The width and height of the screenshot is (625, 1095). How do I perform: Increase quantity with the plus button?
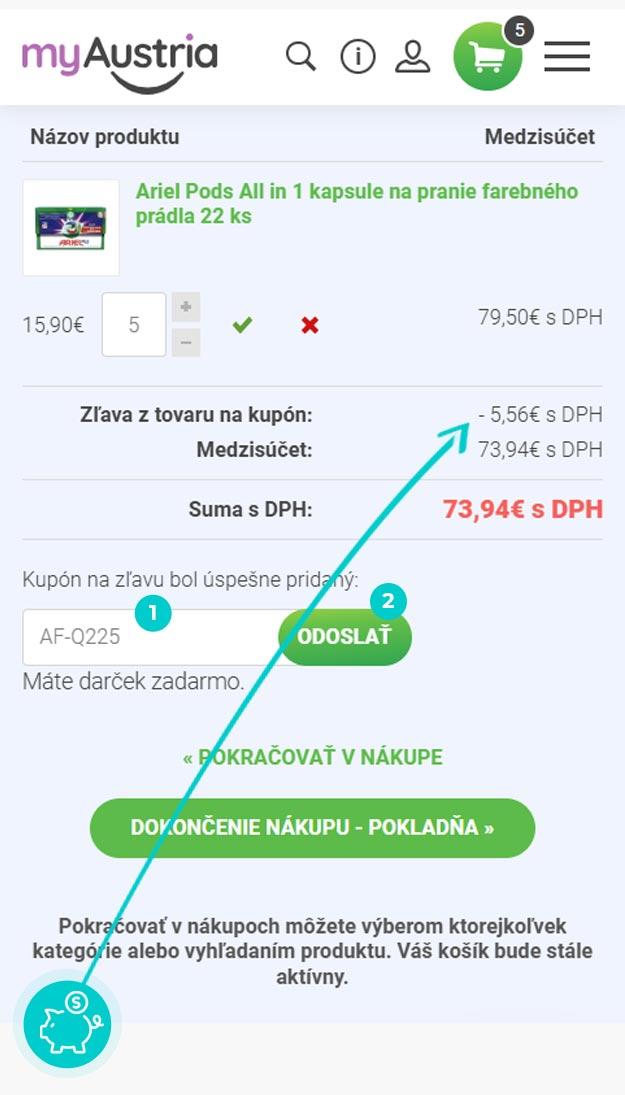point(186,307)
